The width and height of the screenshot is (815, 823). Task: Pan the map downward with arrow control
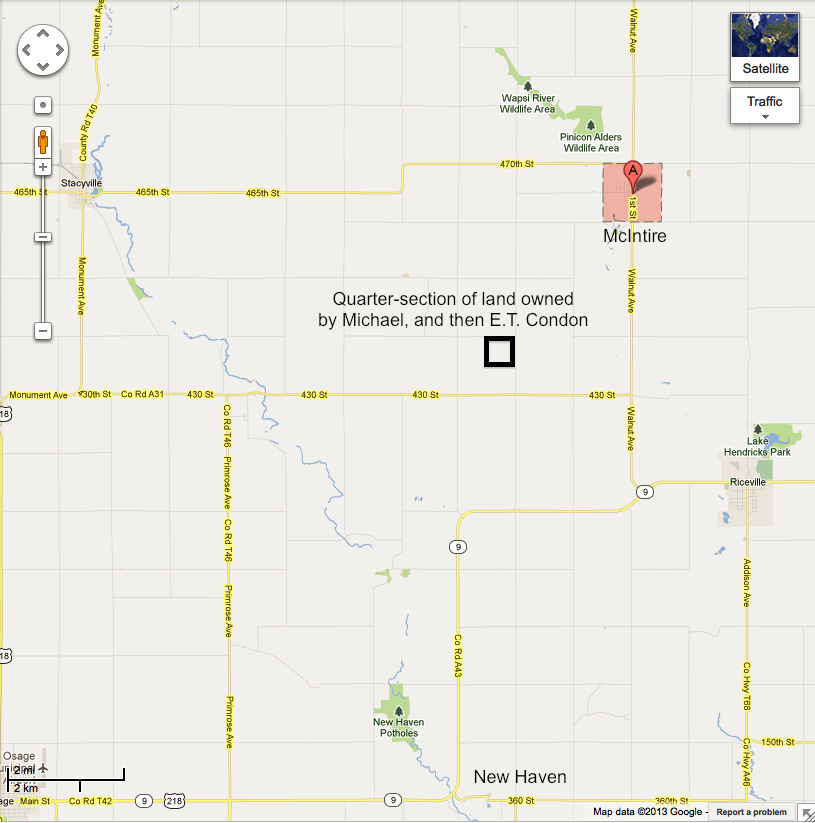click(x=43, y=65)
